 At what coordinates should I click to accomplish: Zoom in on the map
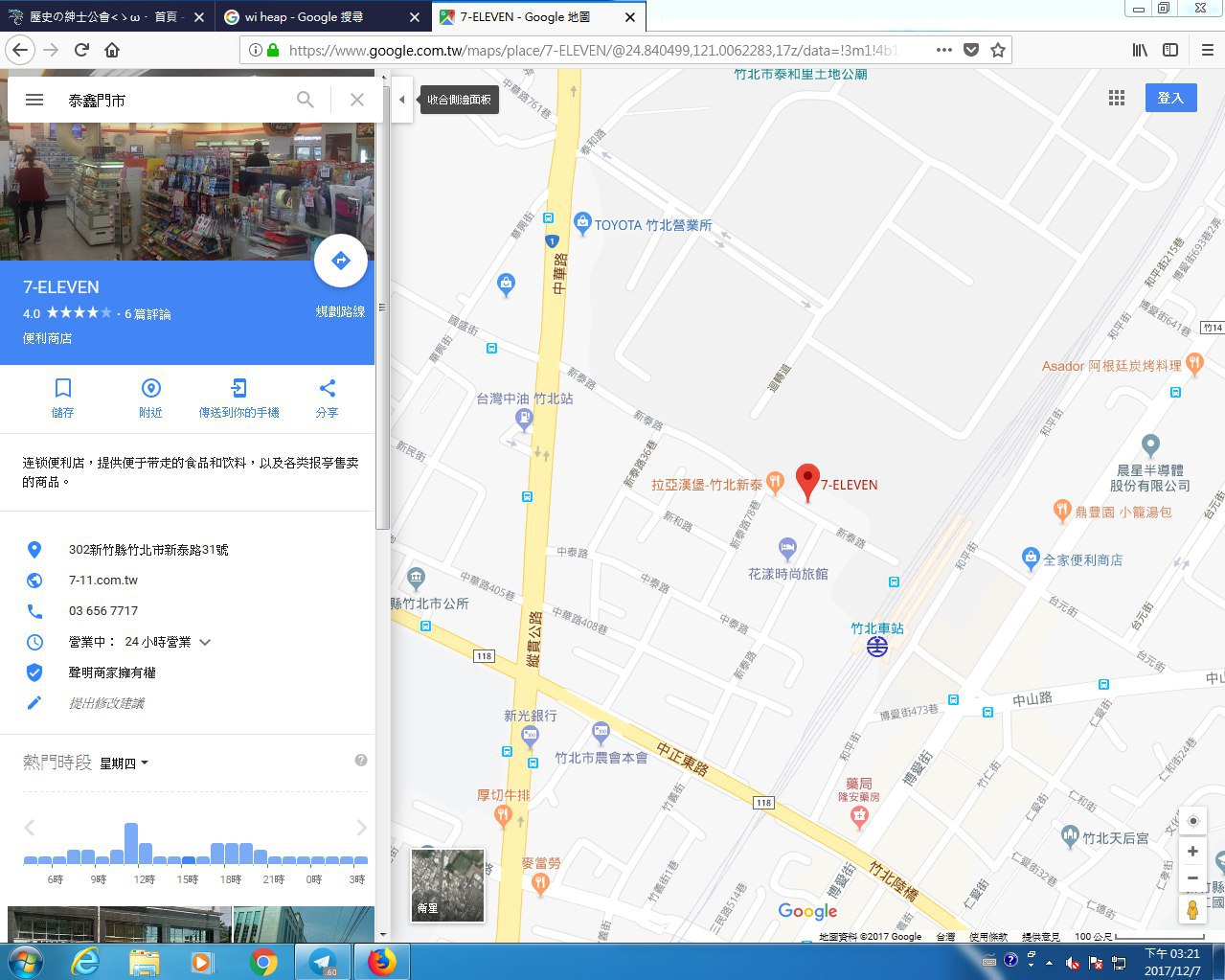[1192, 851]
